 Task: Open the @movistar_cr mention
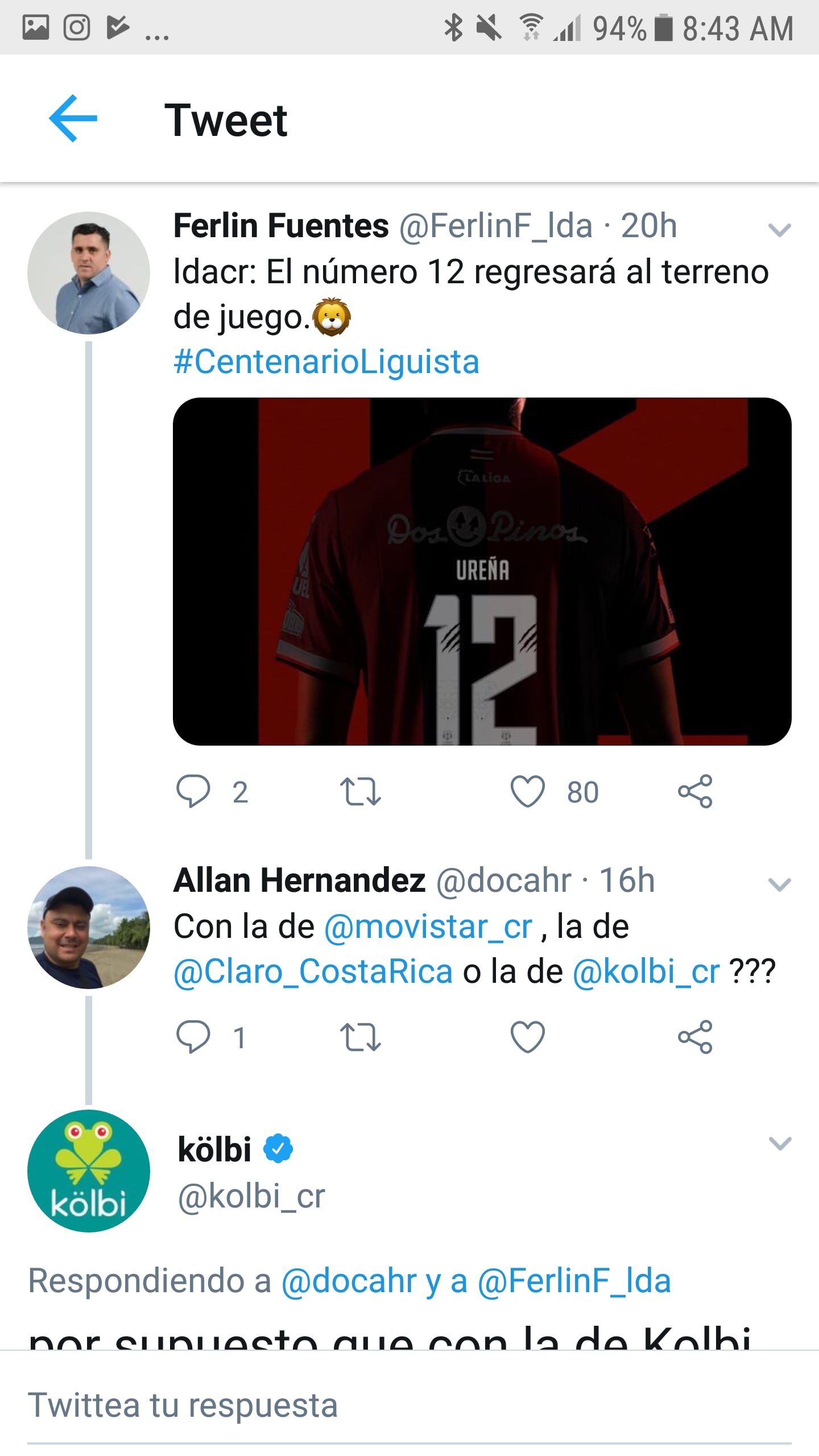[x=428, y=926]
